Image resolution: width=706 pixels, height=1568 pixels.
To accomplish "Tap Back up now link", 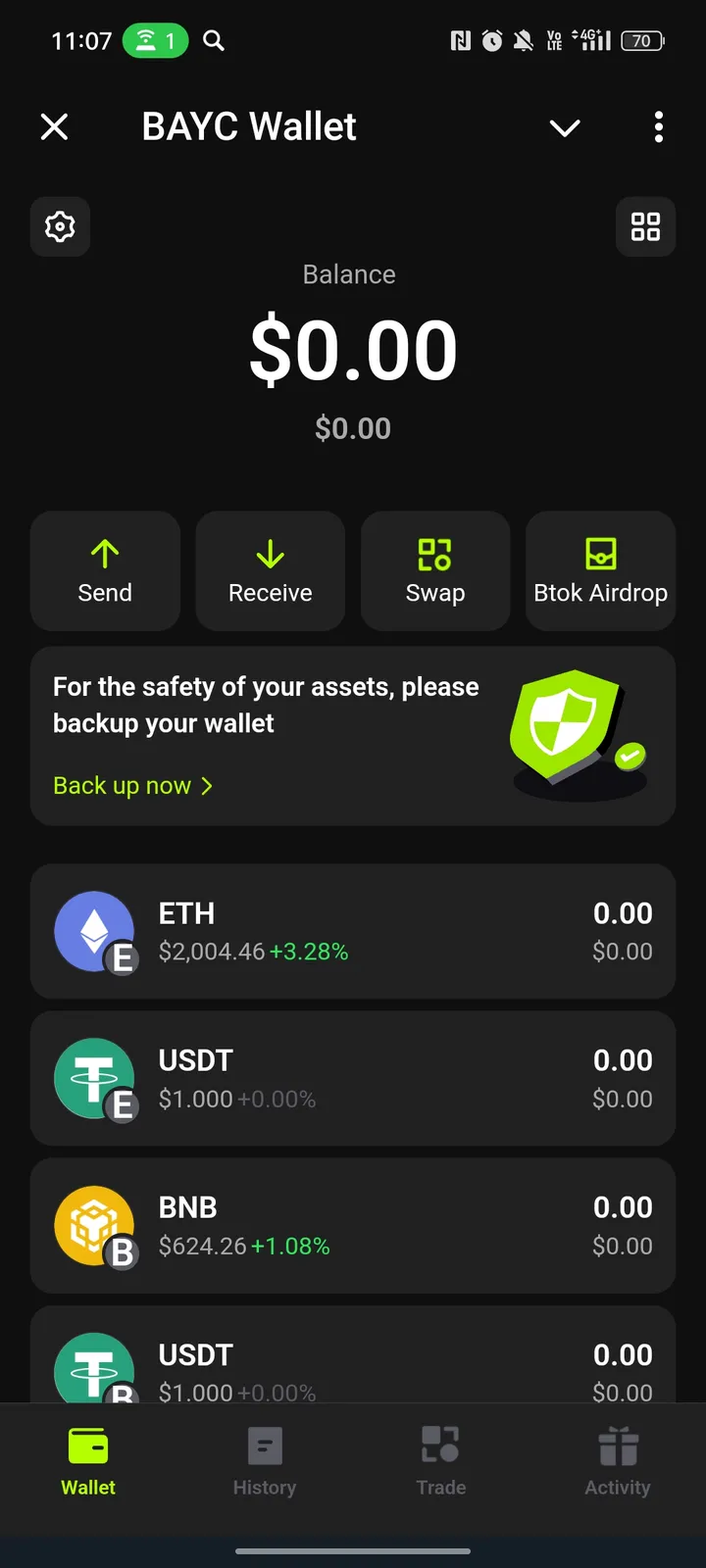I will click(x=121, y=785).
